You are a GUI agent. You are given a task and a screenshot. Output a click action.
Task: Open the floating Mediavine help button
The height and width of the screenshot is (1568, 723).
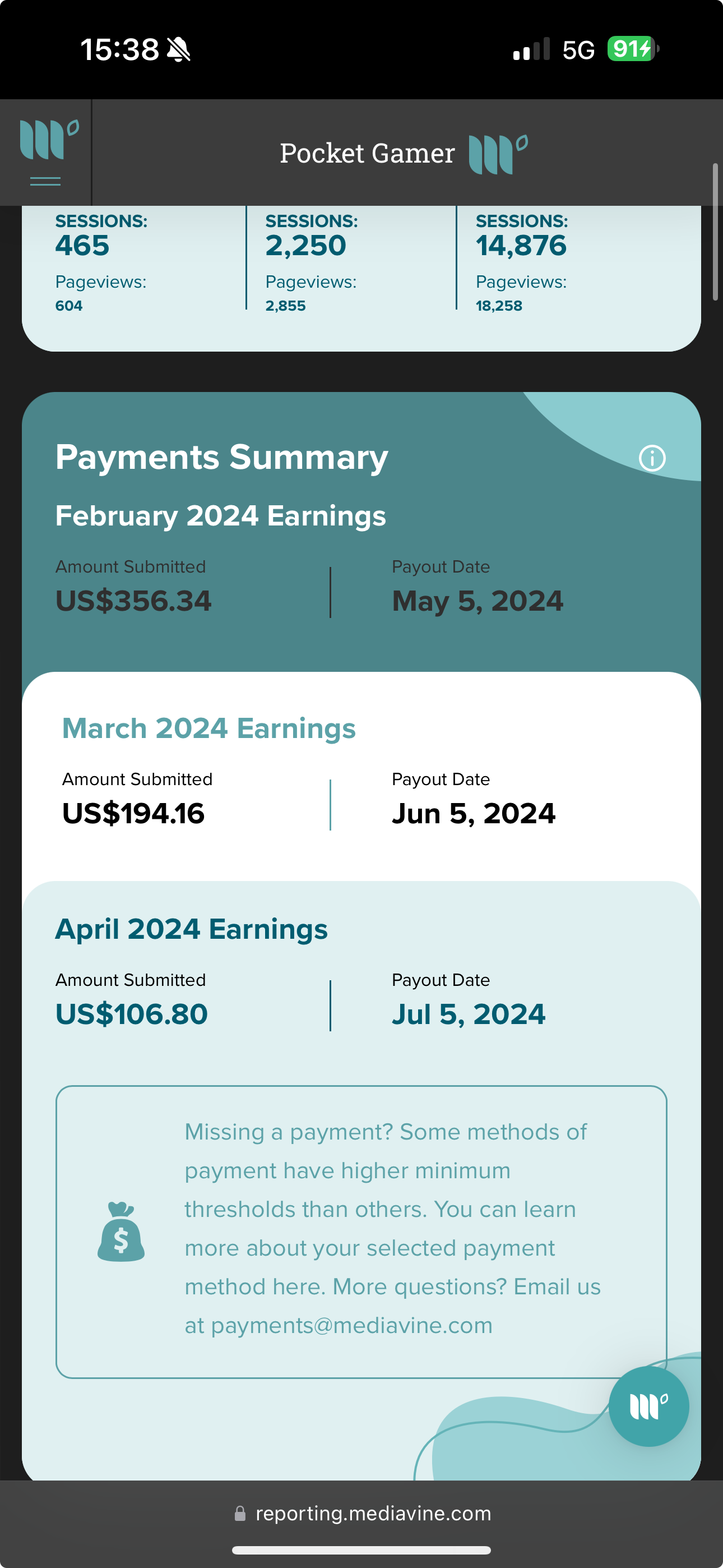pyautogui.click(x=649, y=1406)
